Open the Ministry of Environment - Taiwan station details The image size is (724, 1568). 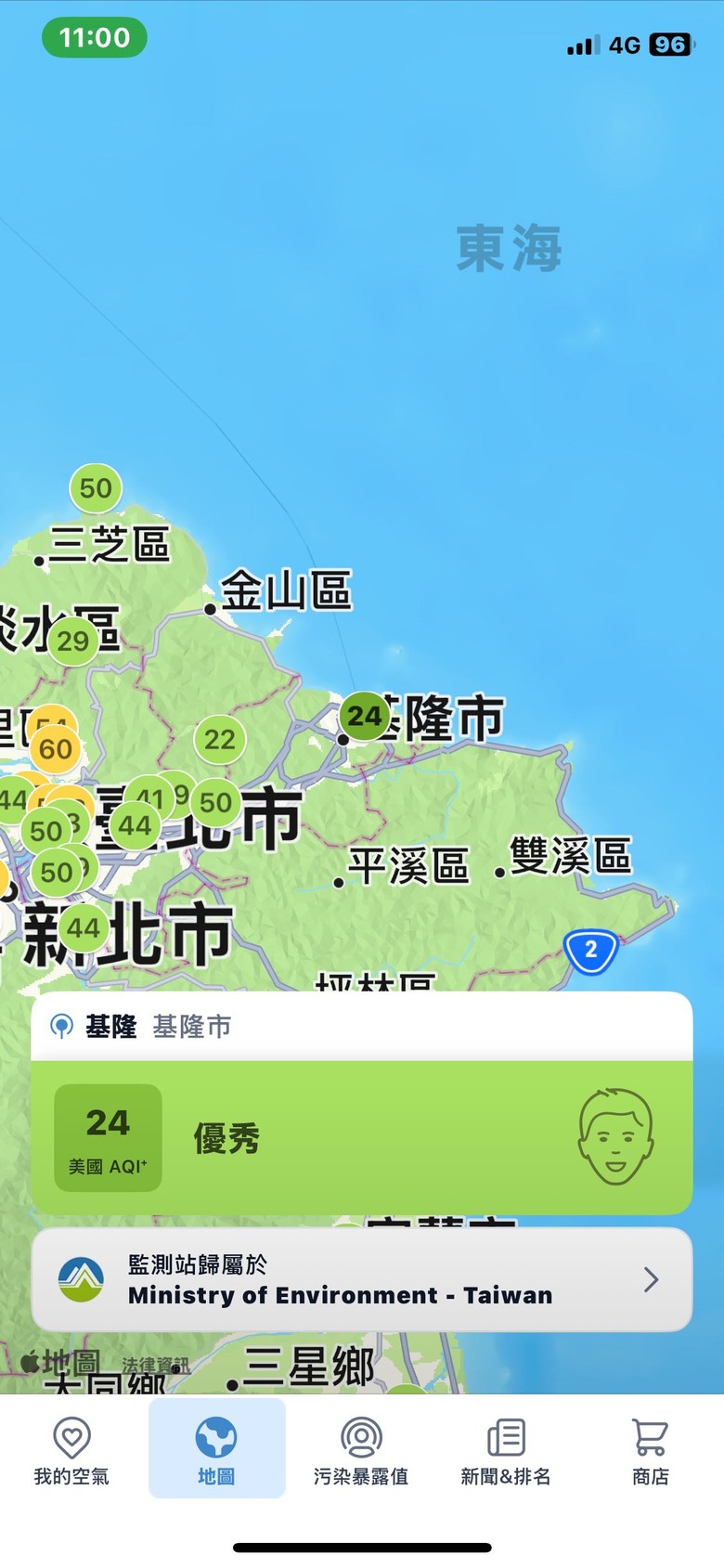[x=362, y=1280]
